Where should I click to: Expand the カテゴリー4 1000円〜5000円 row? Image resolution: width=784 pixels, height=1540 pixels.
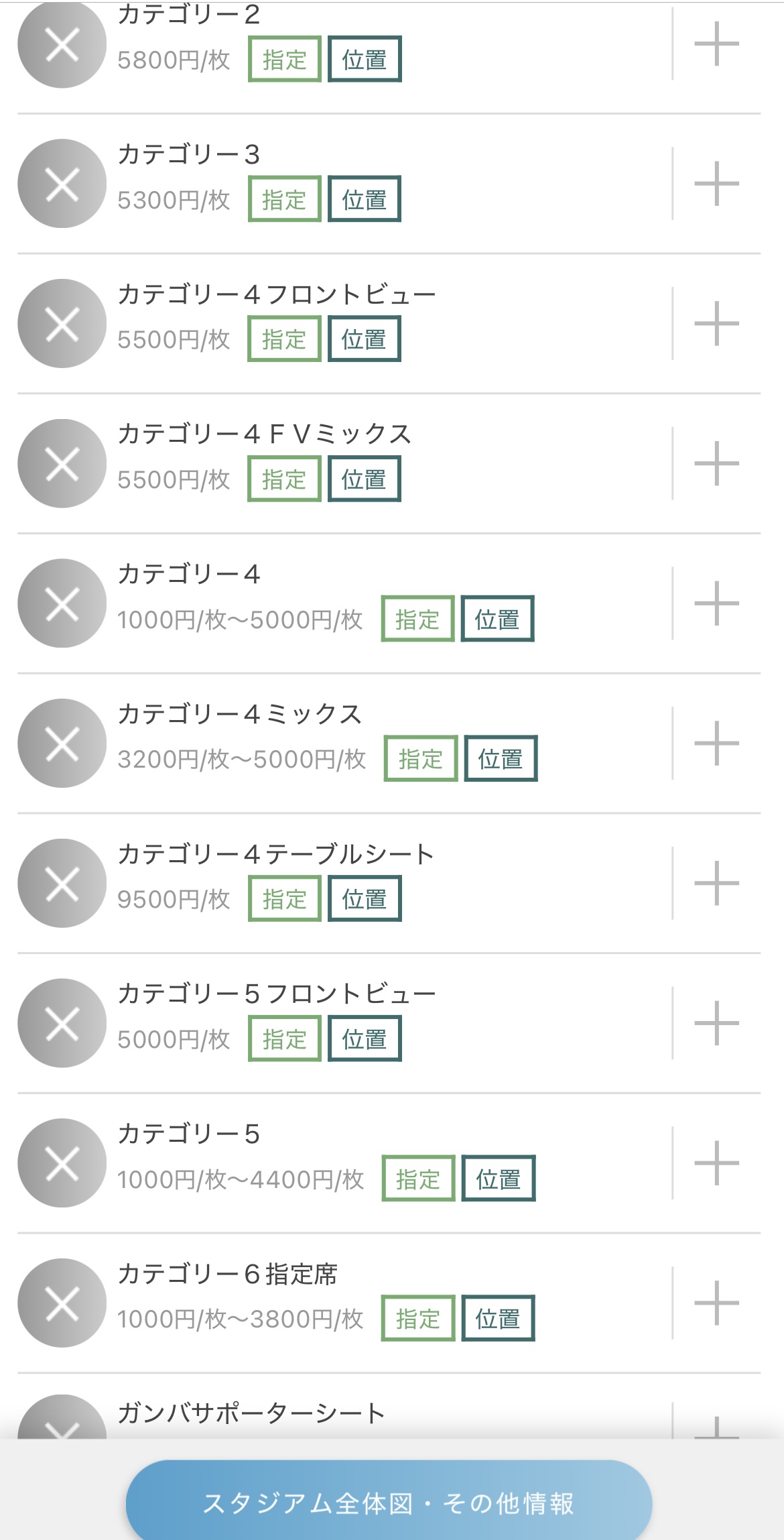click(x=716, y=603)
